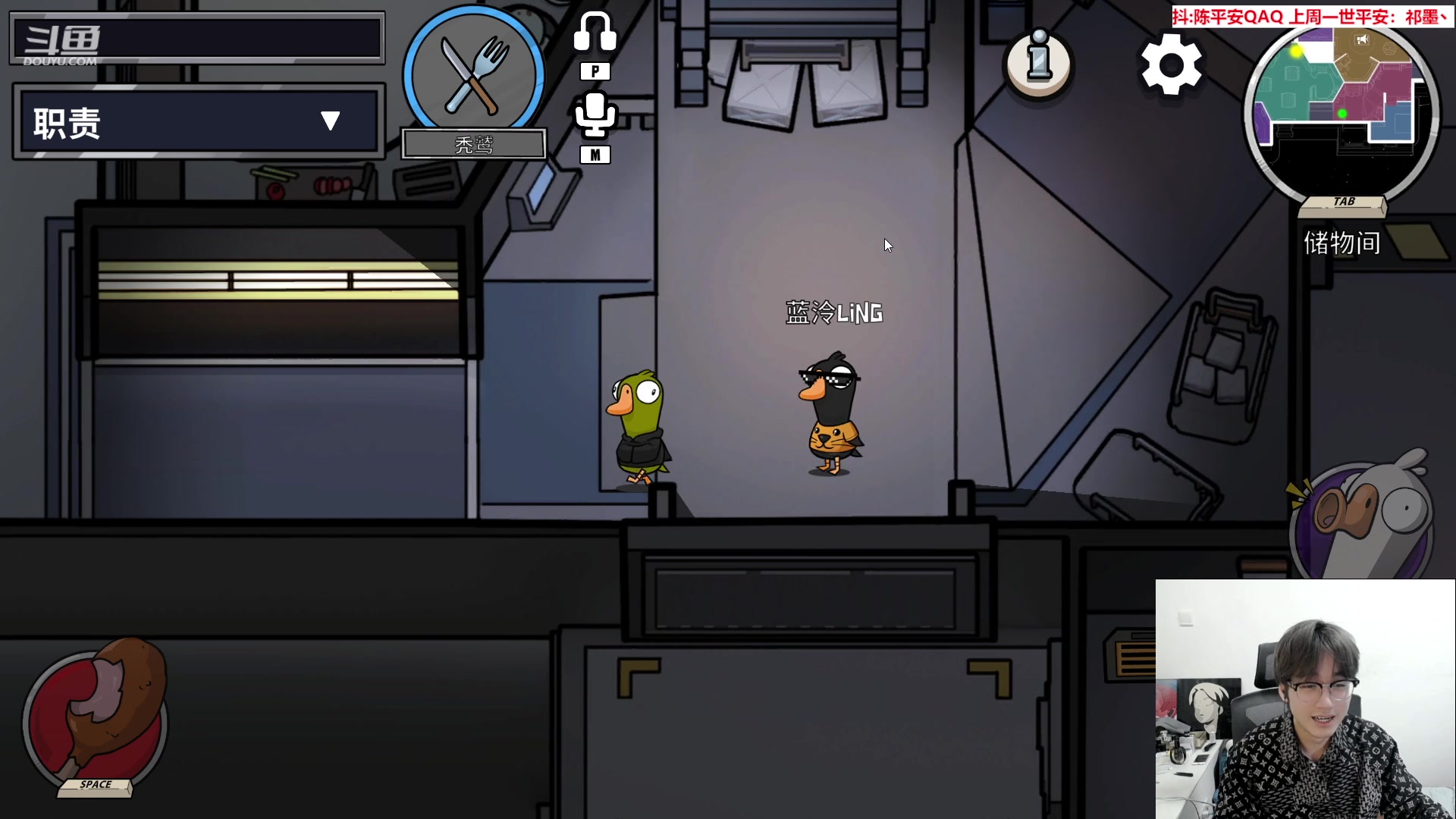Screen dimensions: 1456x819
Task: Toggle the headphones audio icon
Action: (x=595, y=33)
